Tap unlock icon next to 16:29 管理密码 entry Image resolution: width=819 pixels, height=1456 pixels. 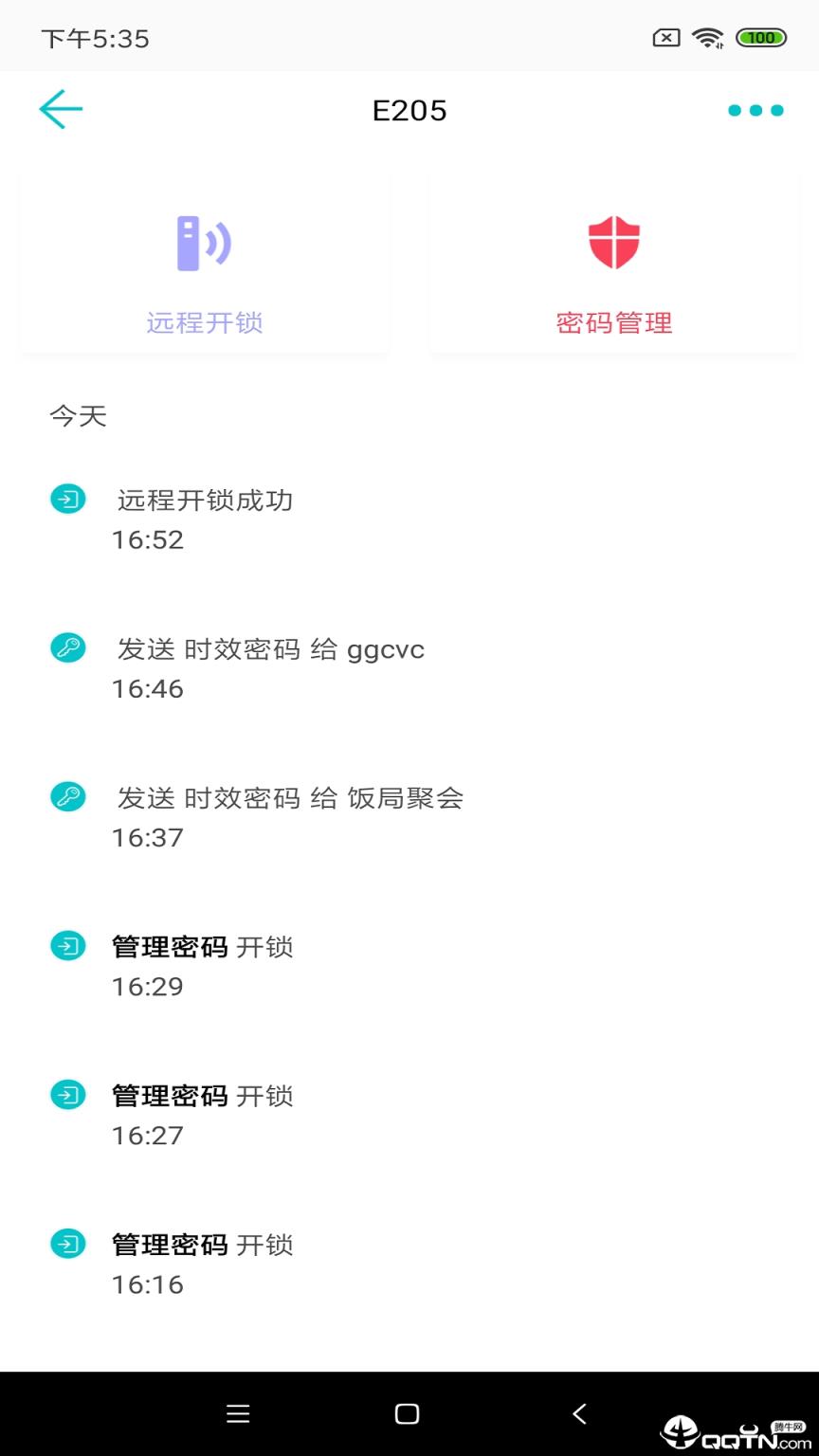coord(67,946)
